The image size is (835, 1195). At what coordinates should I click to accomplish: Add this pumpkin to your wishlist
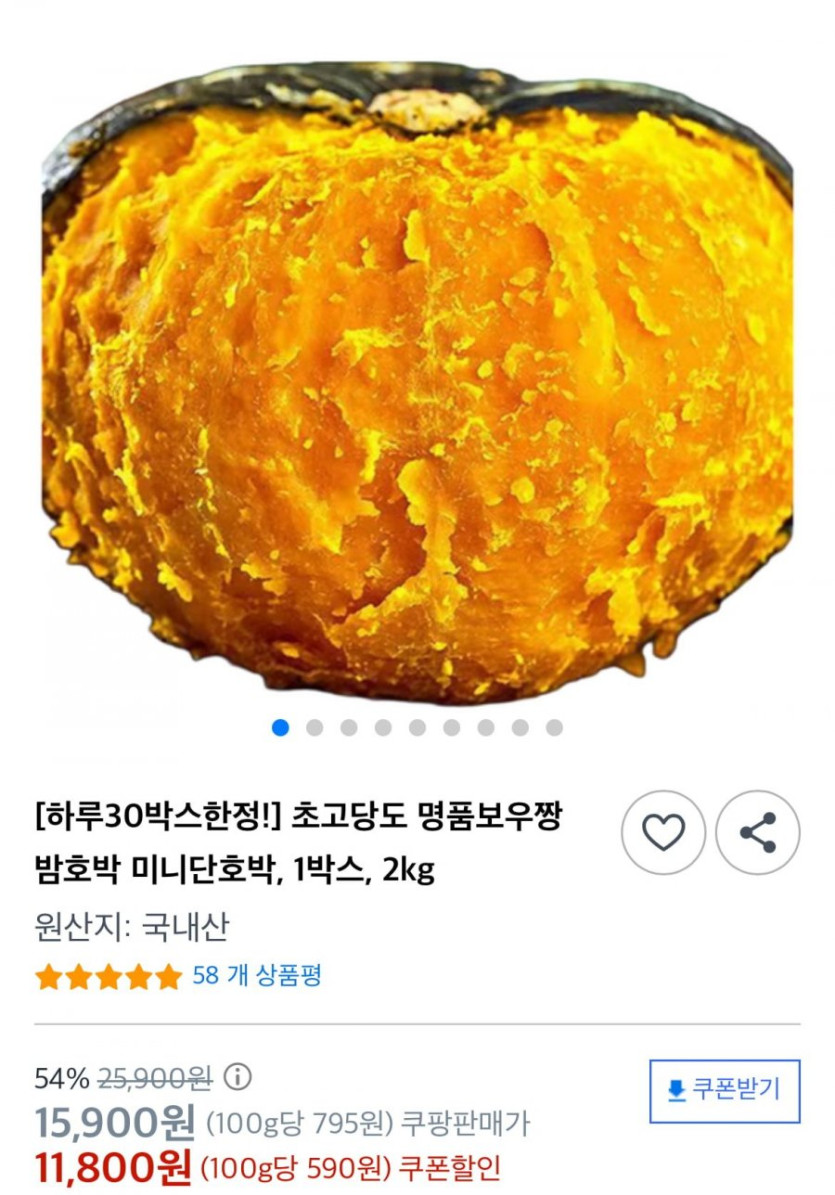(663, 832)
